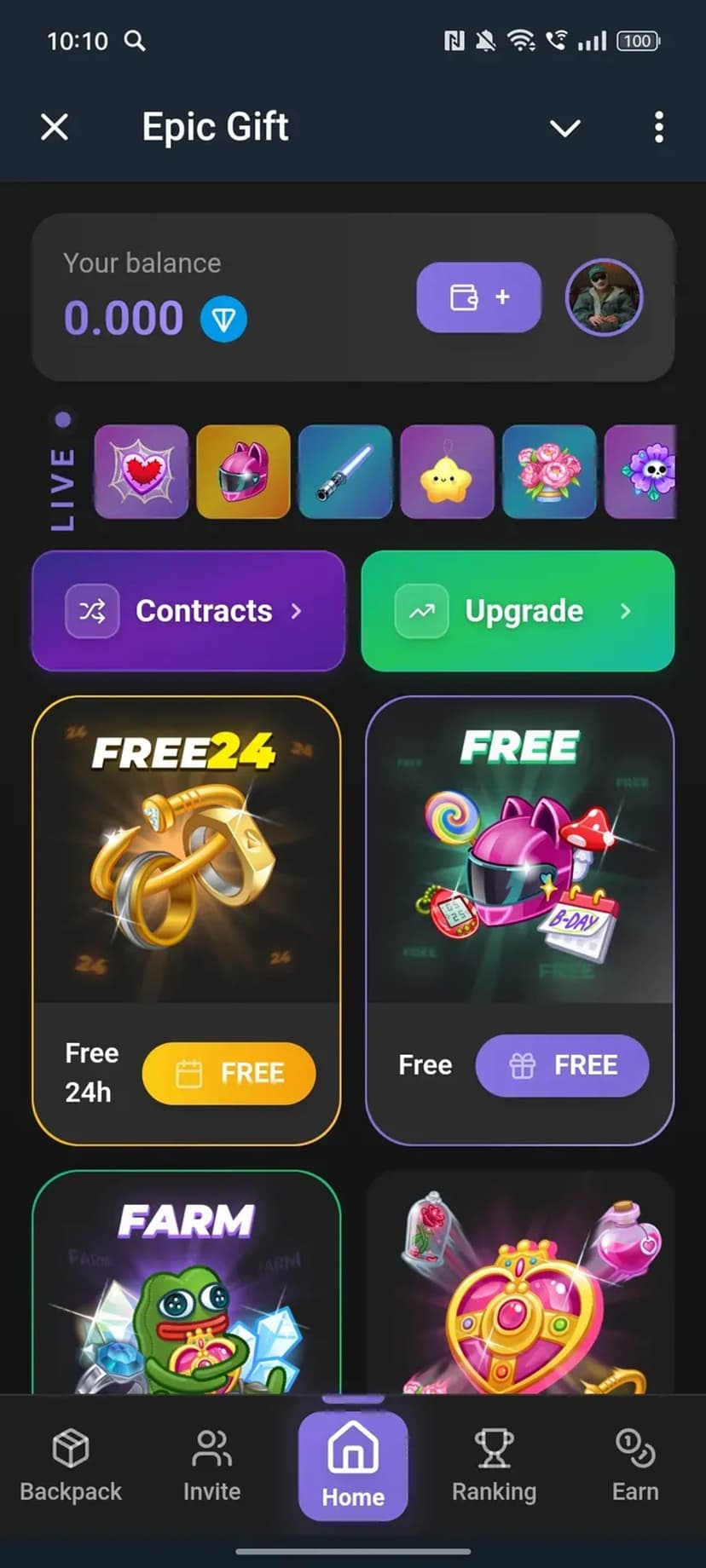Tap the wallet plus button to top up
The width and height of the screenshot is (706, 1568).
pyautogui.click(x=478, y=297)
